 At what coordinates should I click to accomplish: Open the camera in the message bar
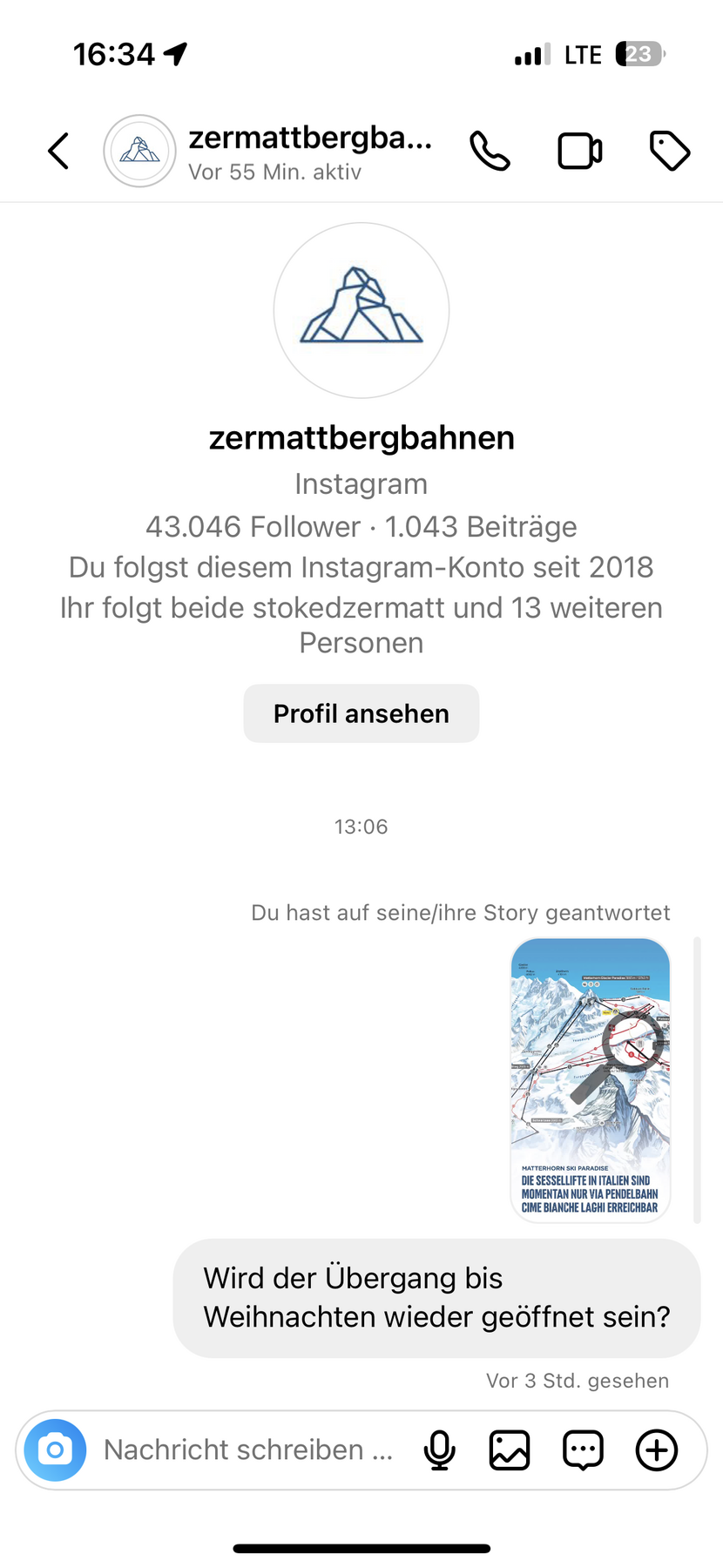pyautogui.click(x=55, y=1450)
